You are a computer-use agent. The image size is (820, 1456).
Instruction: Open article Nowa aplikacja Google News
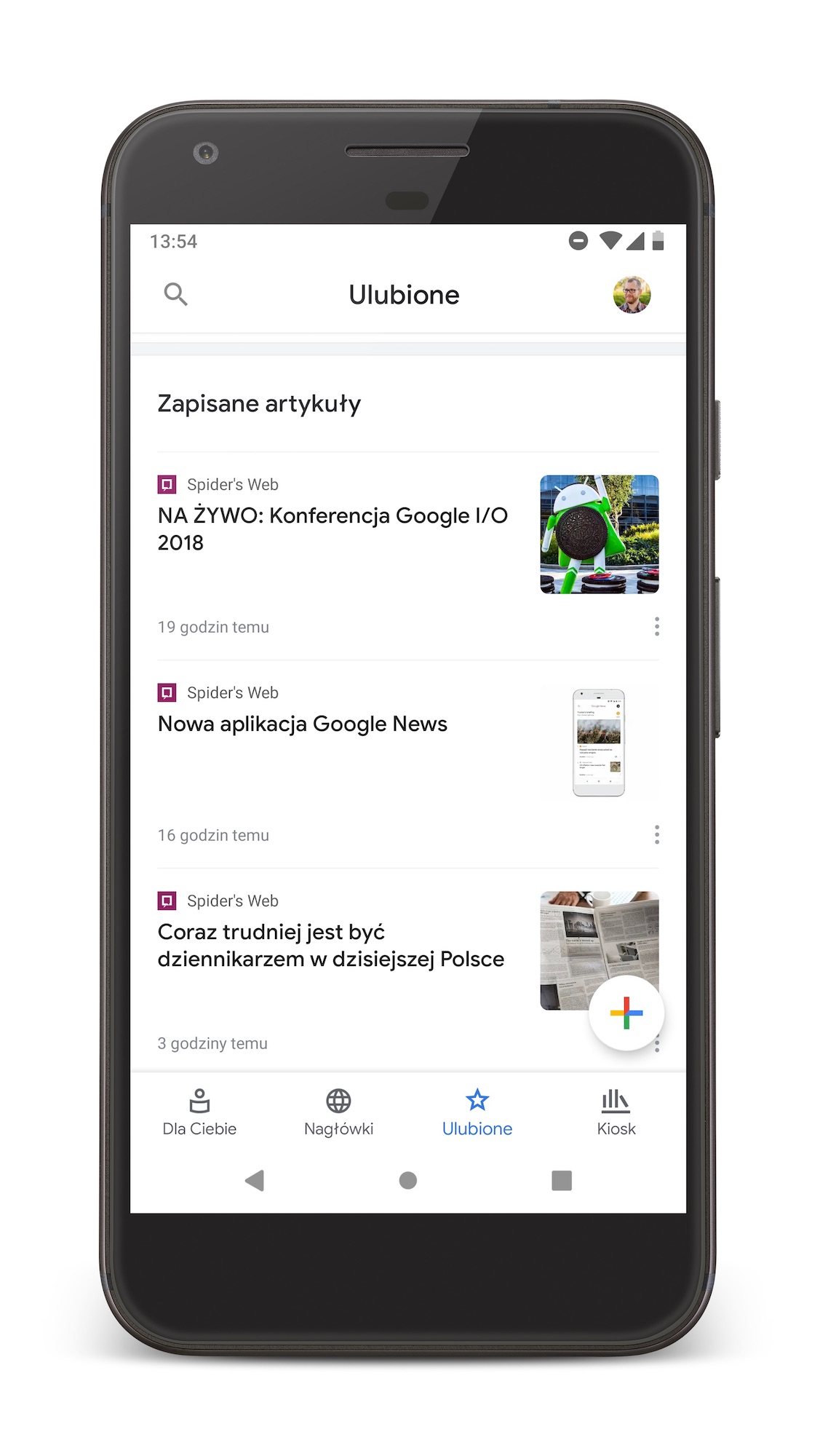click(303, 724)
